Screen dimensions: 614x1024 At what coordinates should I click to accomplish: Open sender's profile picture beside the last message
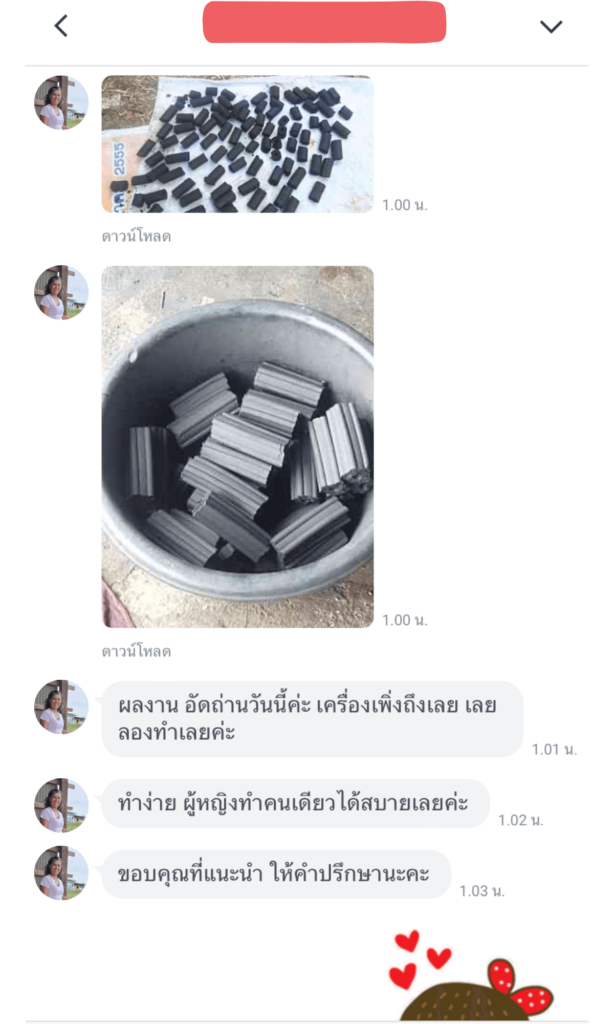[x=61, y=872]
